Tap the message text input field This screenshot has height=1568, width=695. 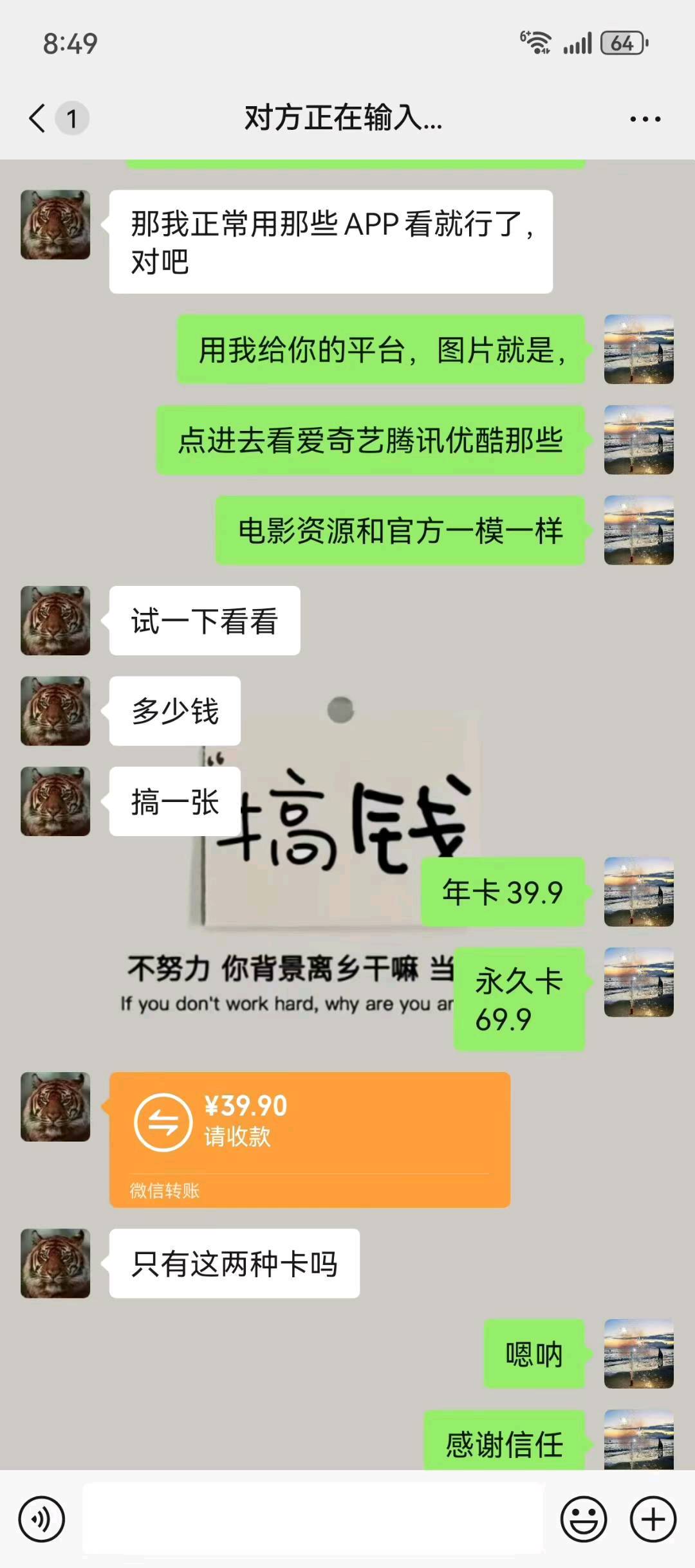(313, 1519)
